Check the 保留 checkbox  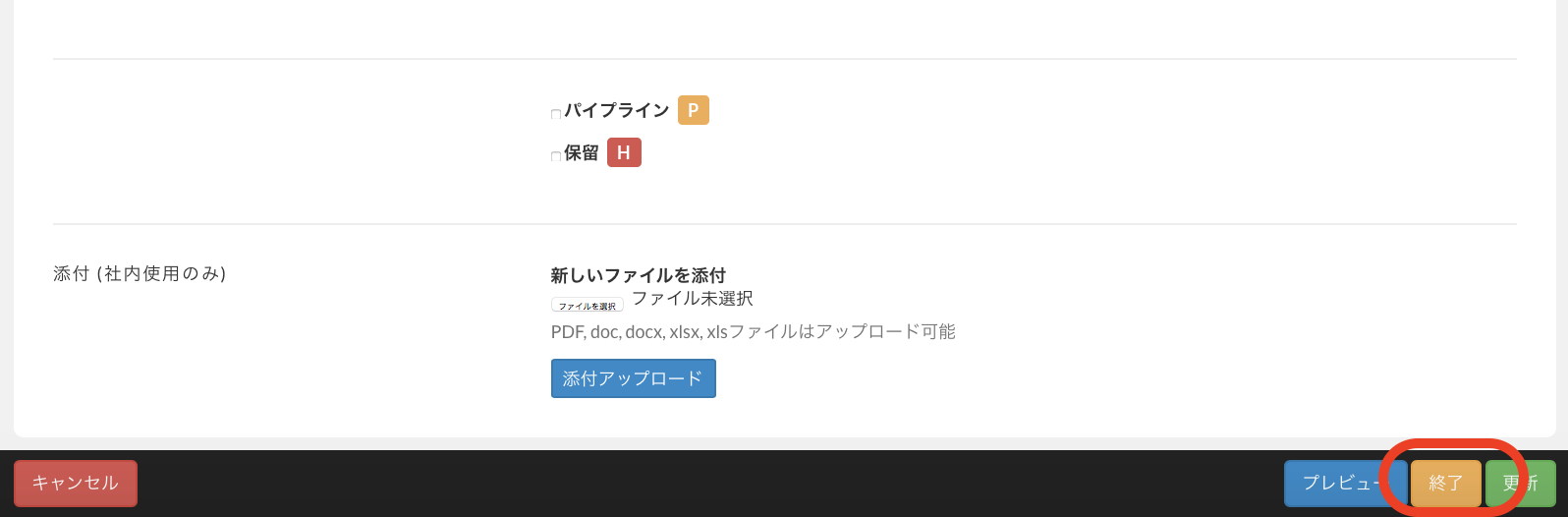tap(556, 156)
